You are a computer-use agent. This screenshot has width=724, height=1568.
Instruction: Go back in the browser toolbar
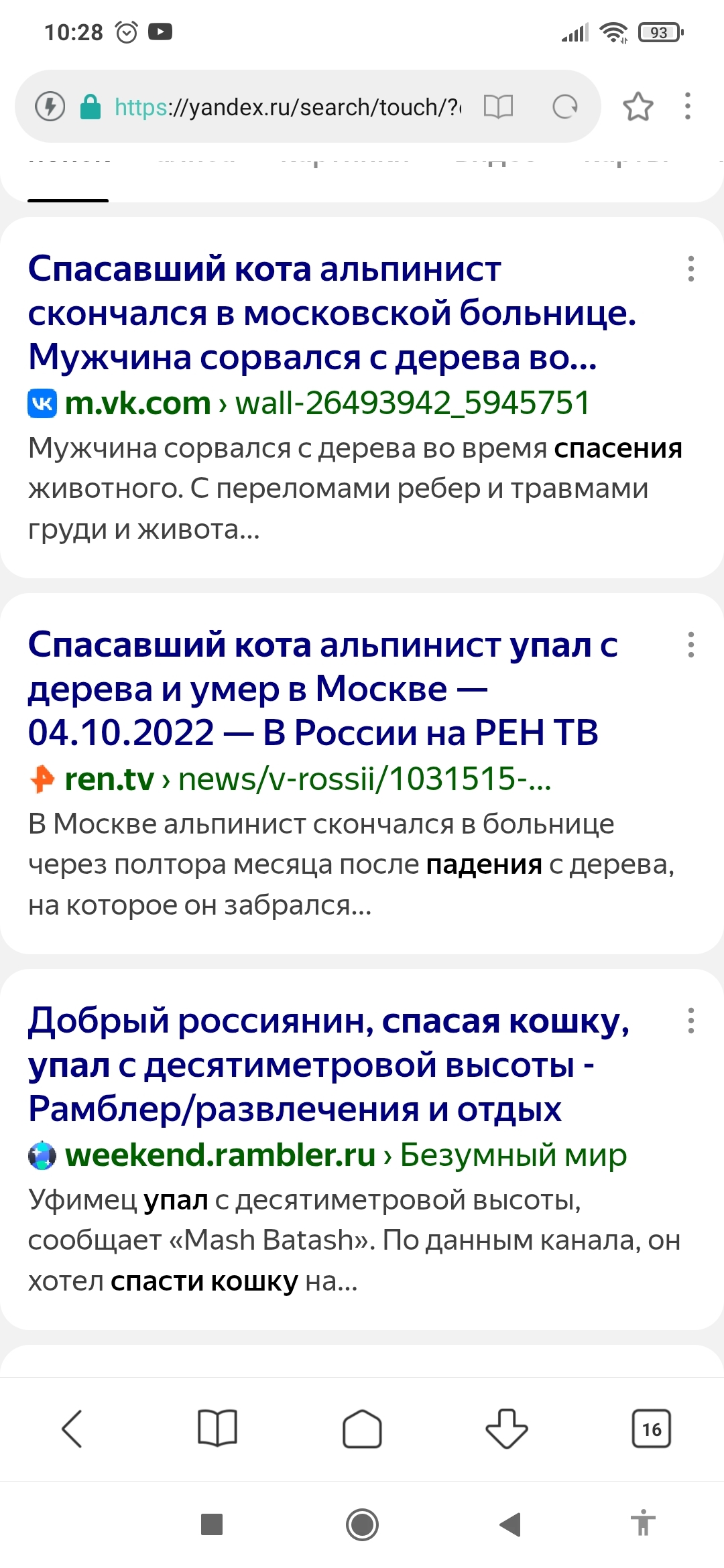[x=72, y=1429]
